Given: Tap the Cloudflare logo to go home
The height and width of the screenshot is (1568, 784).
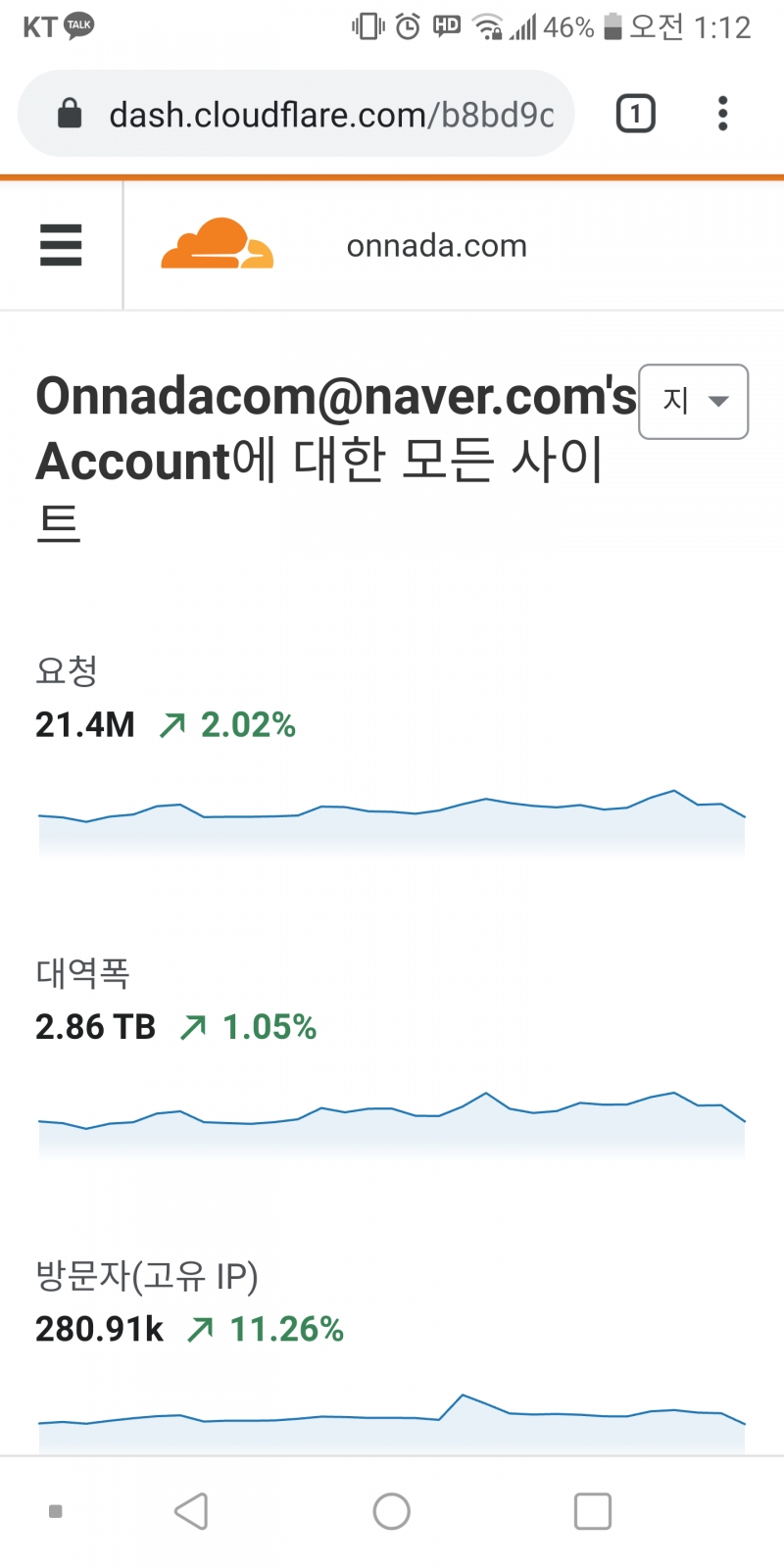Looking at the screenshot, I should (217, 244).
